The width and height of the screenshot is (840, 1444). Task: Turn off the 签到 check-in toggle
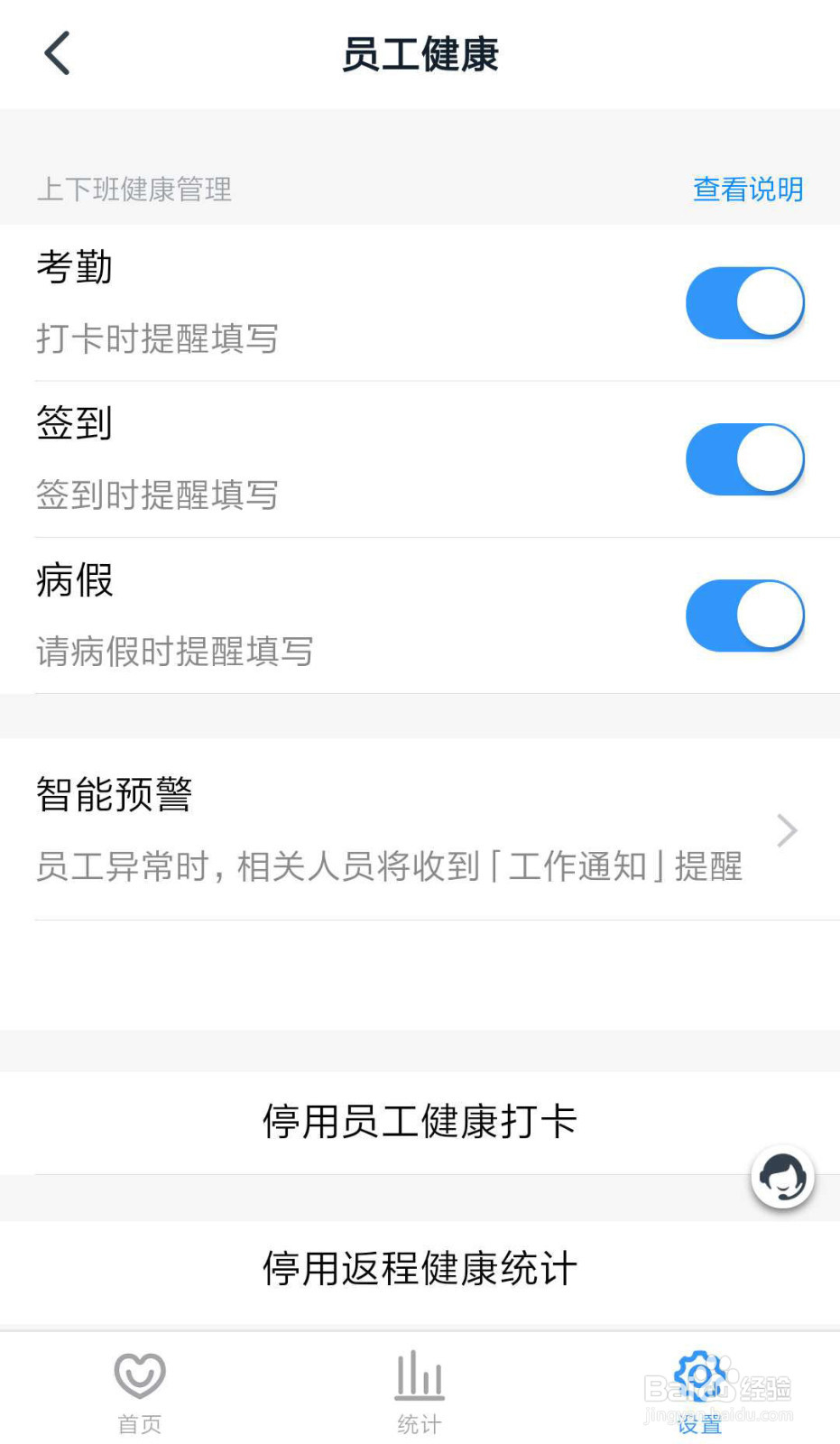click(745, 458)
